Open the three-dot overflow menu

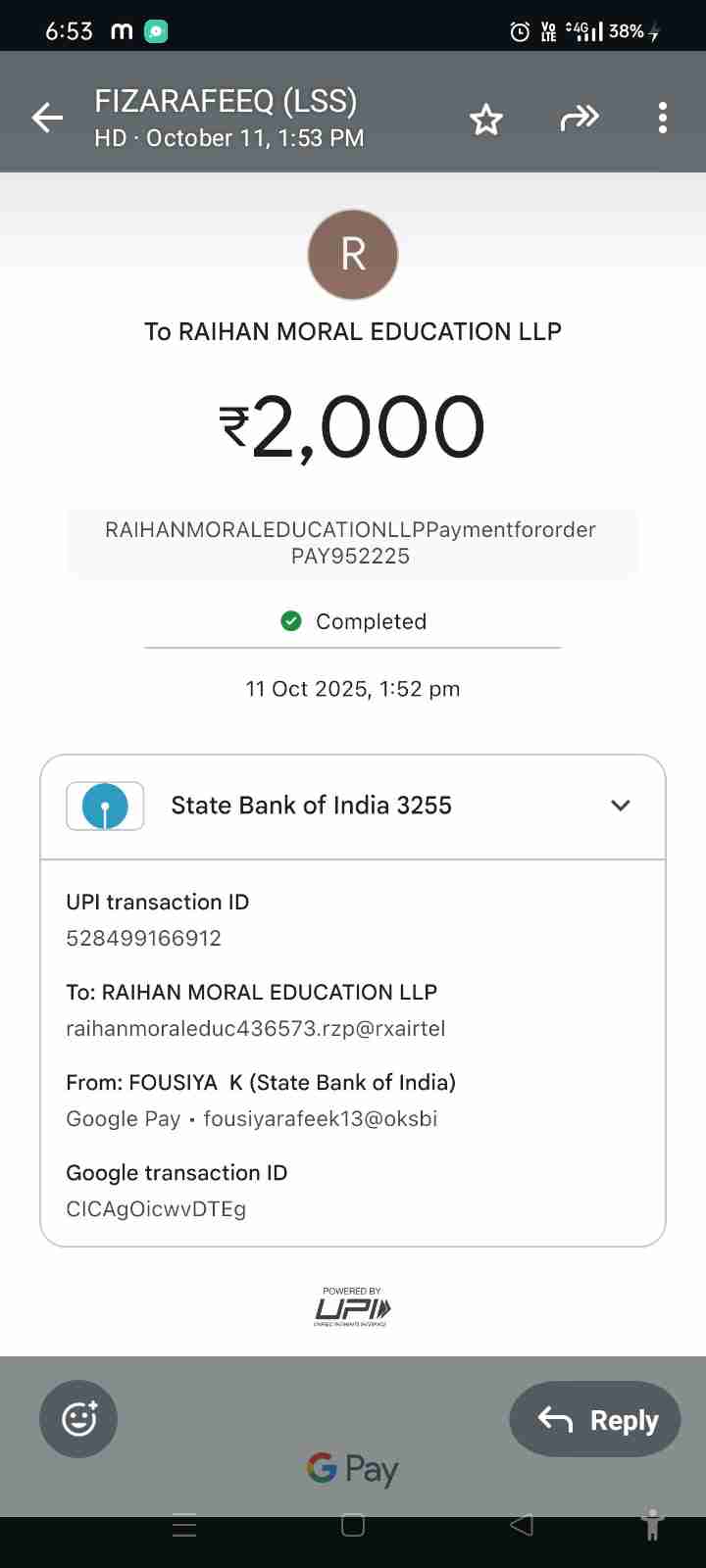[x=663, y=119]
